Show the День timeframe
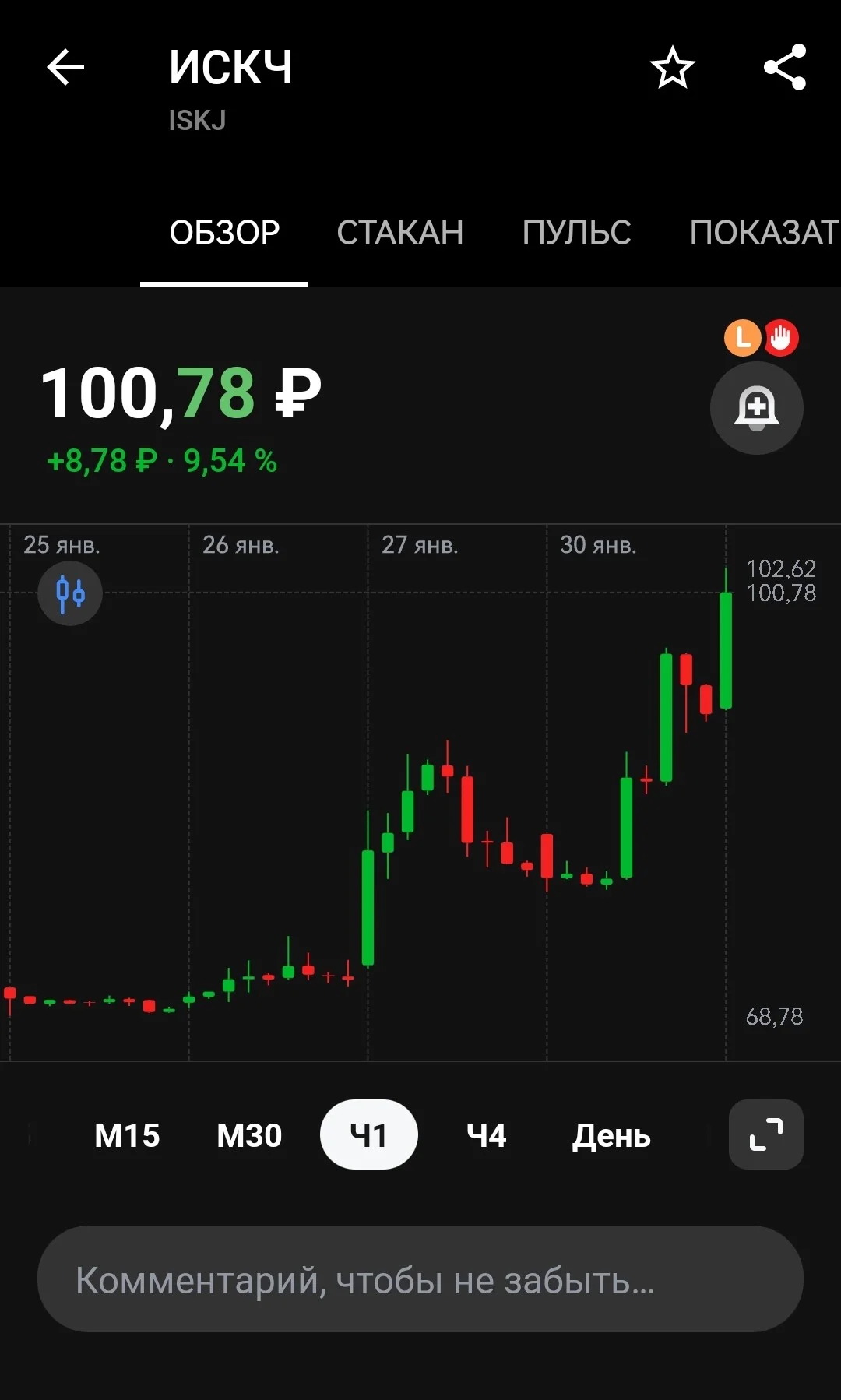The width and height of the screenshot is (841, 1400). tap(611, 1136)
